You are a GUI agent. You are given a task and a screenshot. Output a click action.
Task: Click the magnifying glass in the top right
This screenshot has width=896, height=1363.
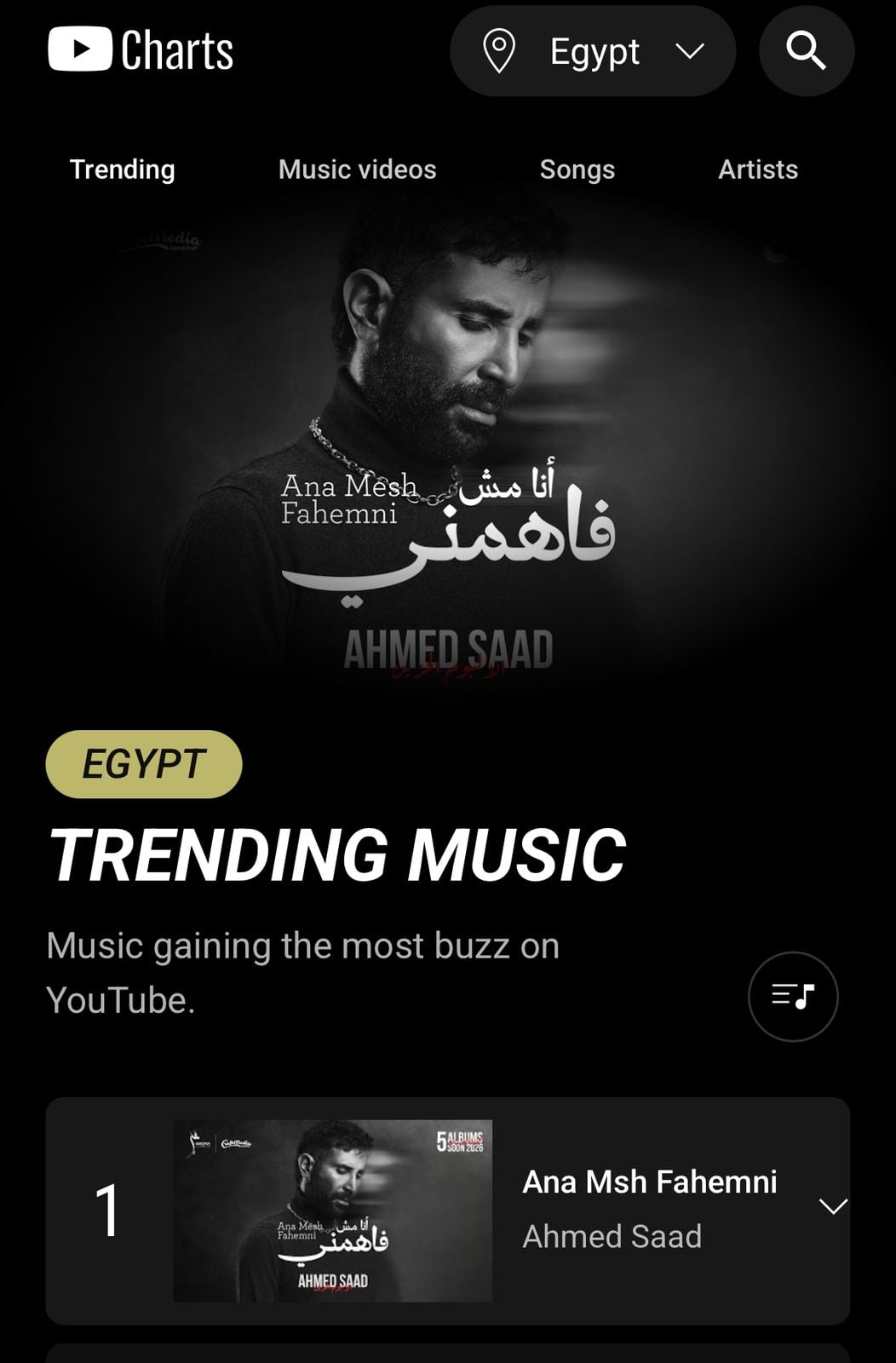[x=807, y=51]
